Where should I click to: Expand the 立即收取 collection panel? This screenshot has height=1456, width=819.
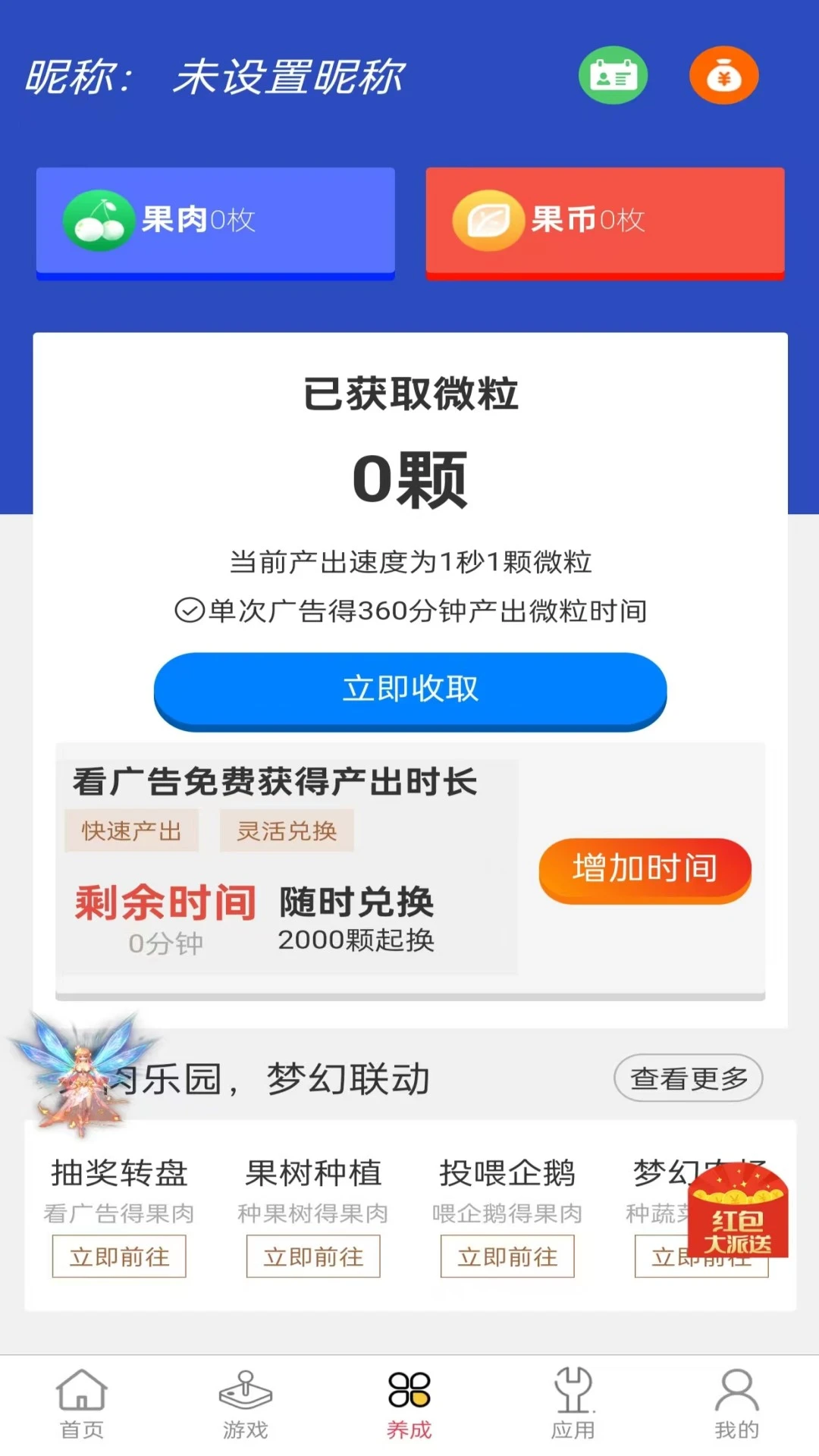pyautogui.click(x=409, y=690)
